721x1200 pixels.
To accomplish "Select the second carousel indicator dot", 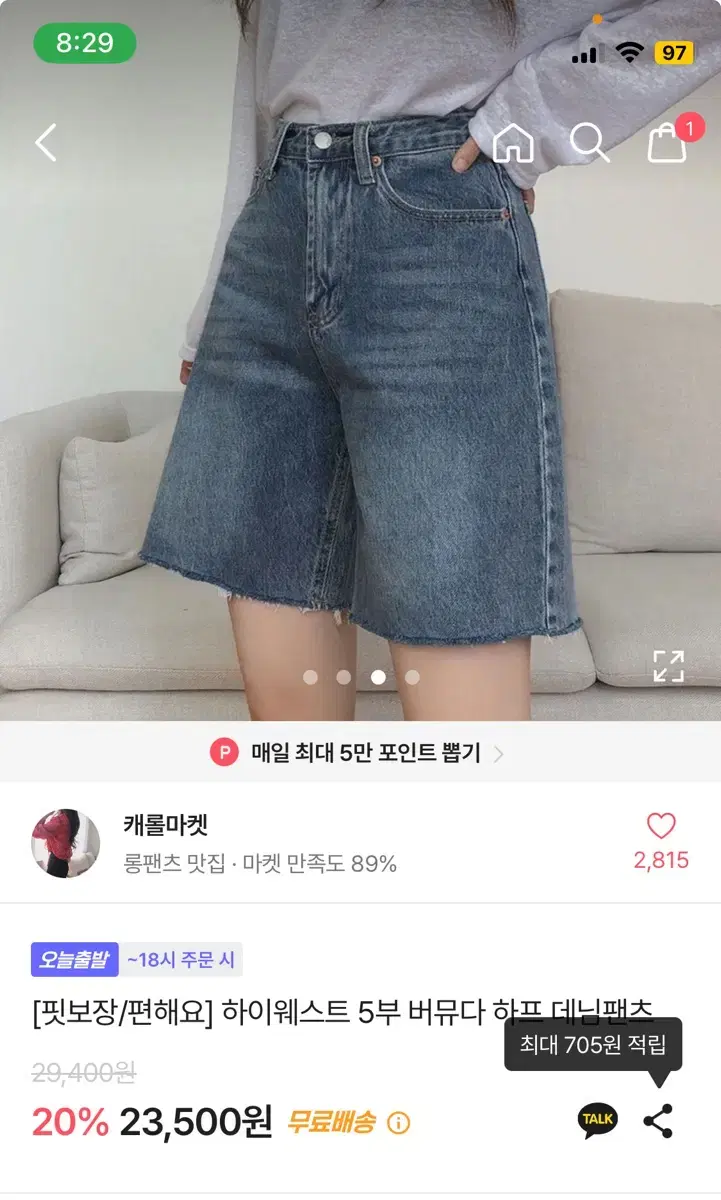I will [343, 677].
